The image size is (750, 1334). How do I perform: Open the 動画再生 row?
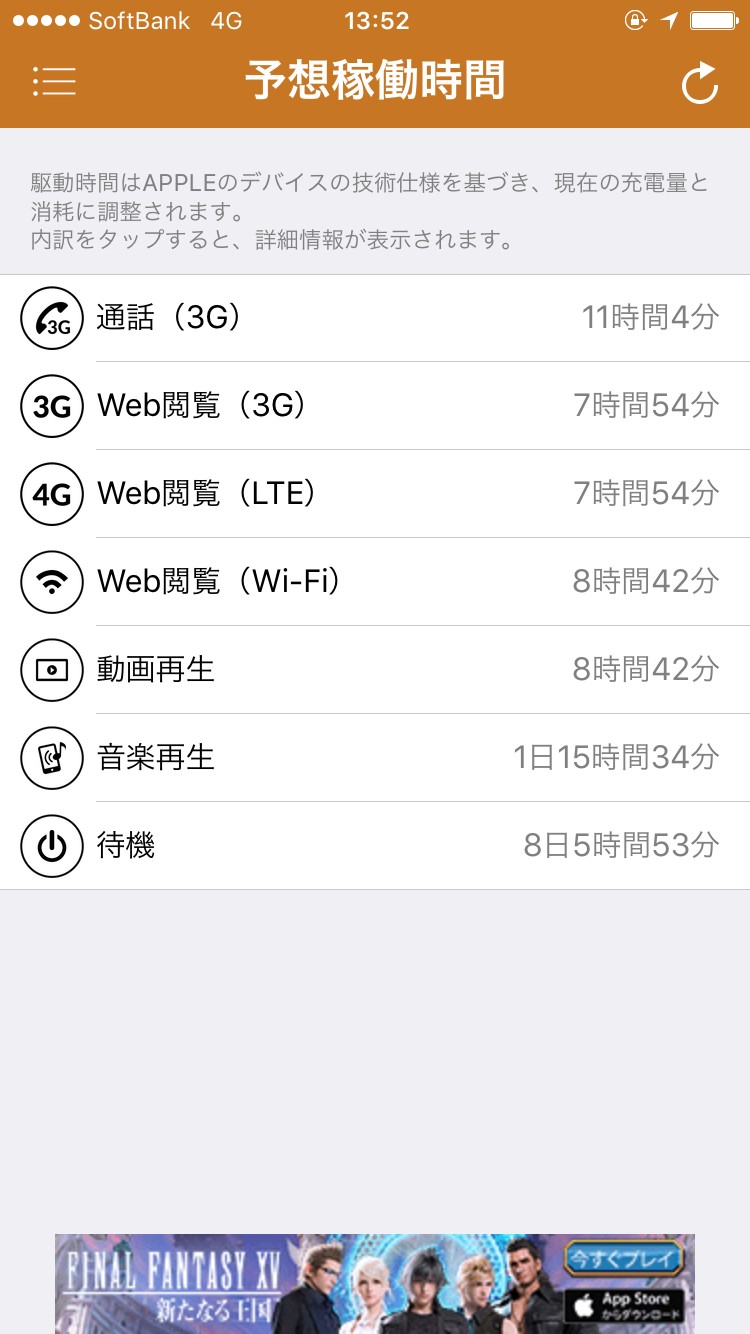pos(375,670)
